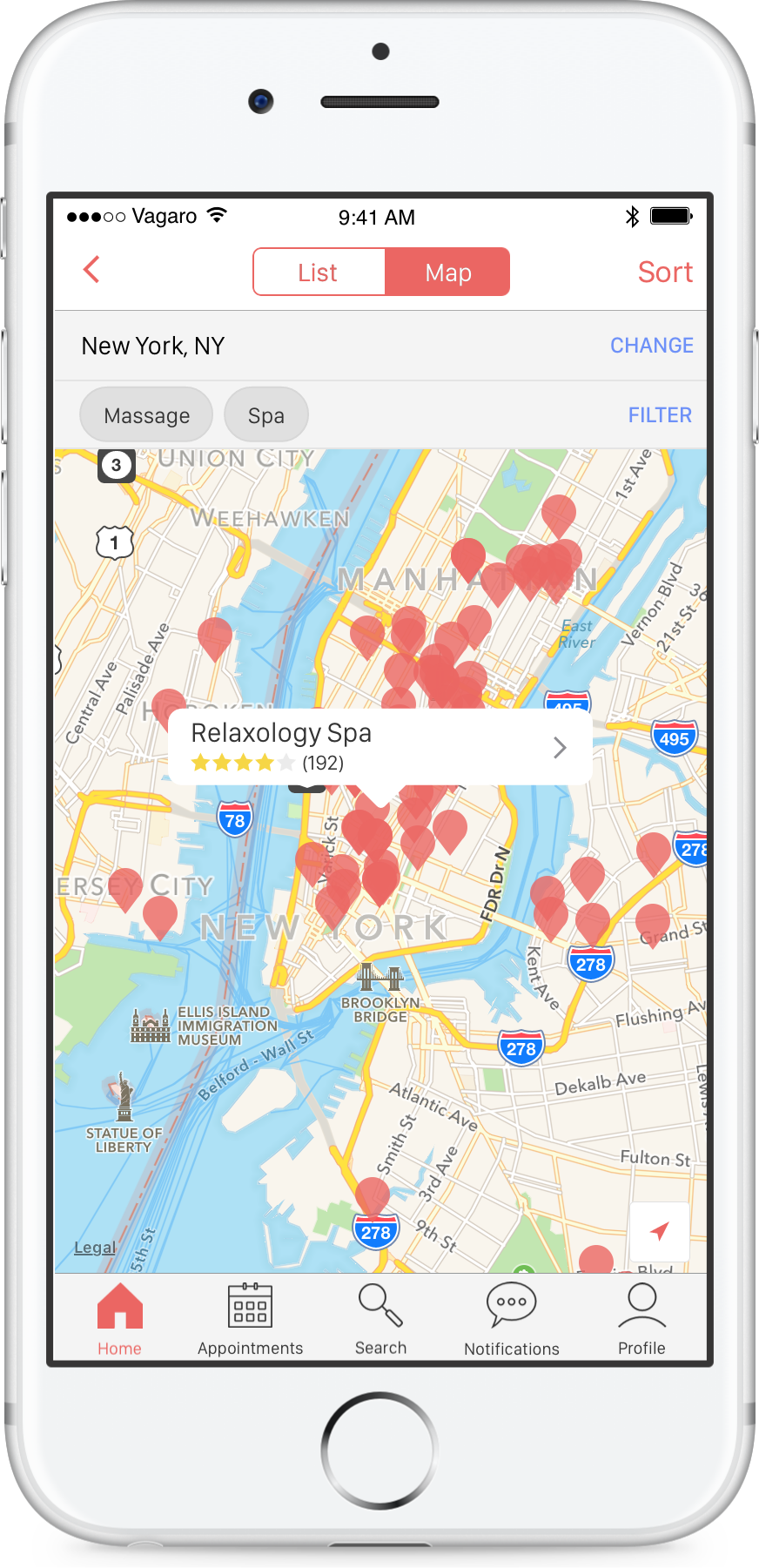Go back using the top-left arrow
The height and width of the screenshot is (1568, 759).
tap(91, 270)
